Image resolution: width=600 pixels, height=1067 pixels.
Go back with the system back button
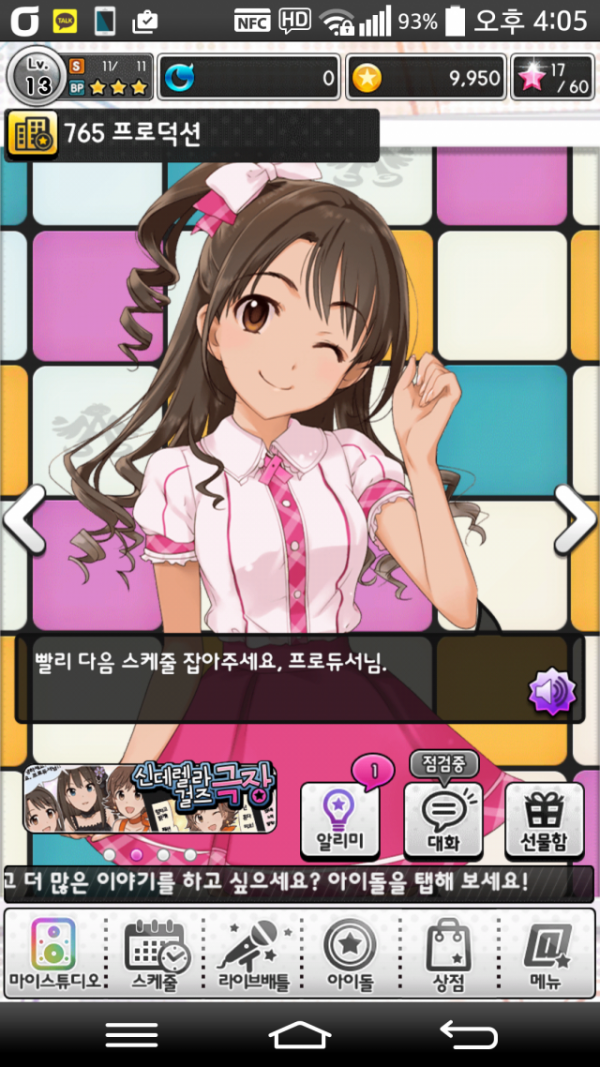[468, 1034]
